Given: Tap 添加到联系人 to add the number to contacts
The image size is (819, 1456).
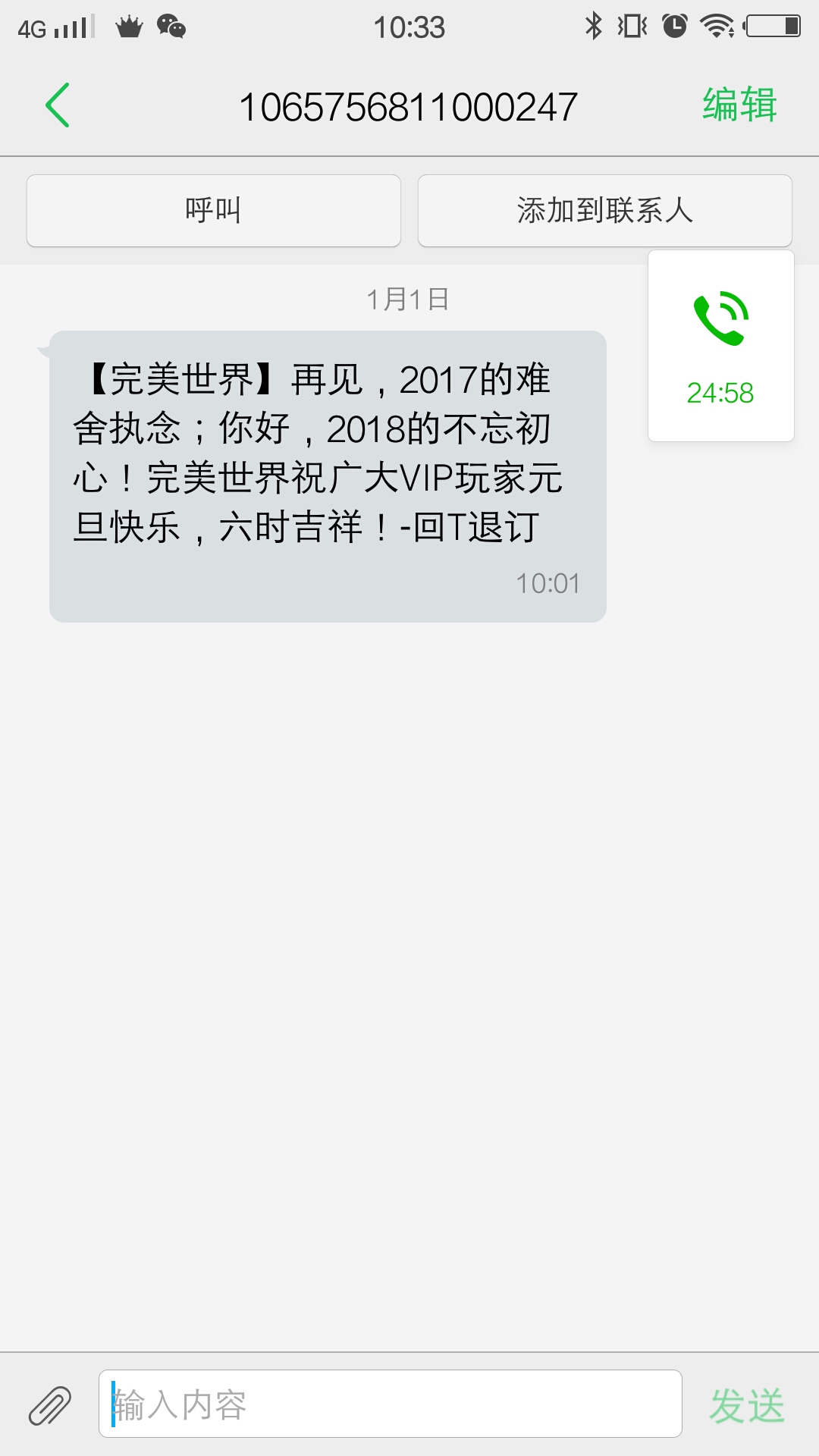Looking at the screenshot, I should click(604, 211).
